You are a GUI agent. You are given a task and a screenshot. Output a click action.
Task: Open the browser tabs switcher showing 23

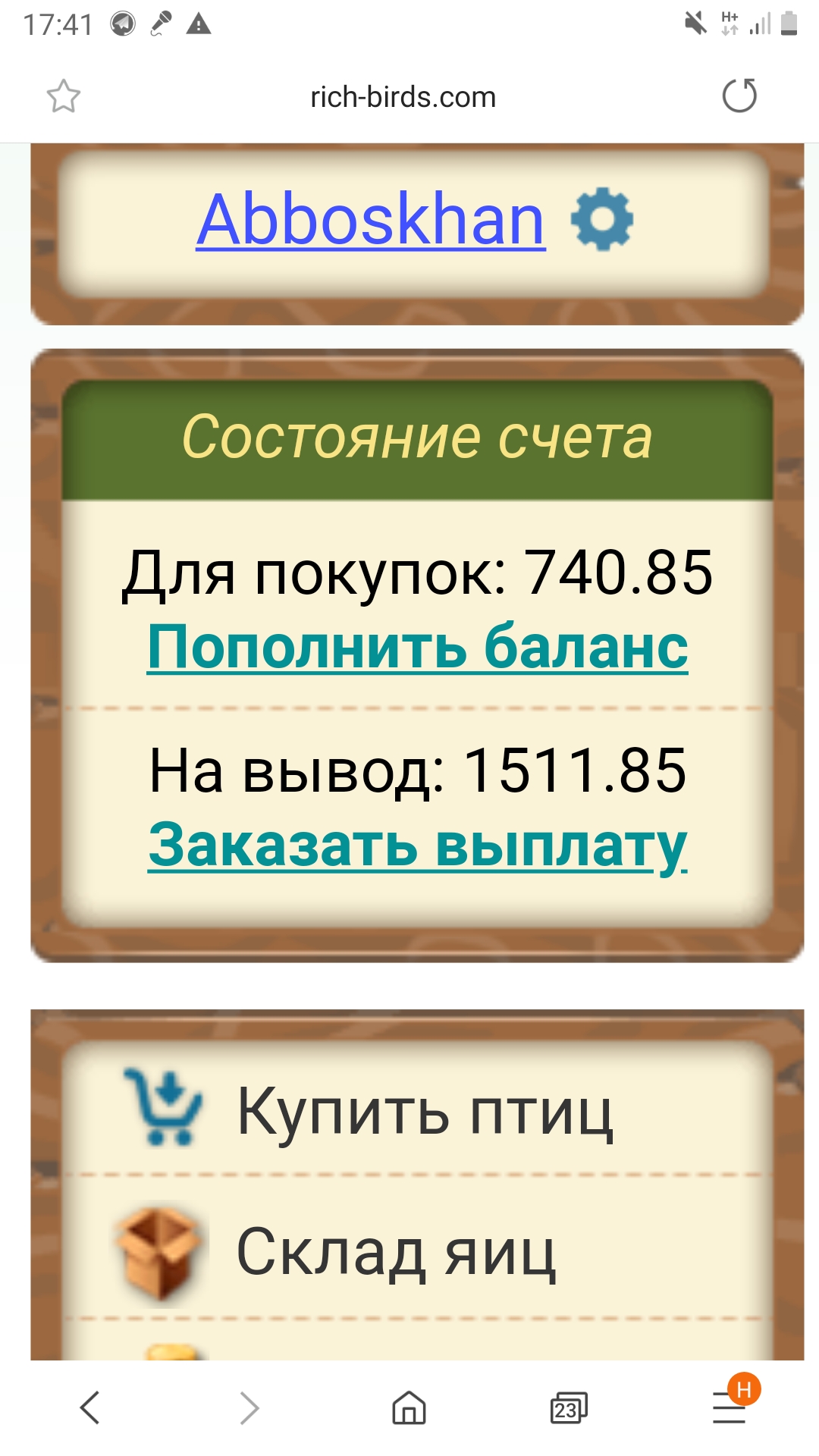[x=568, y=1408]
